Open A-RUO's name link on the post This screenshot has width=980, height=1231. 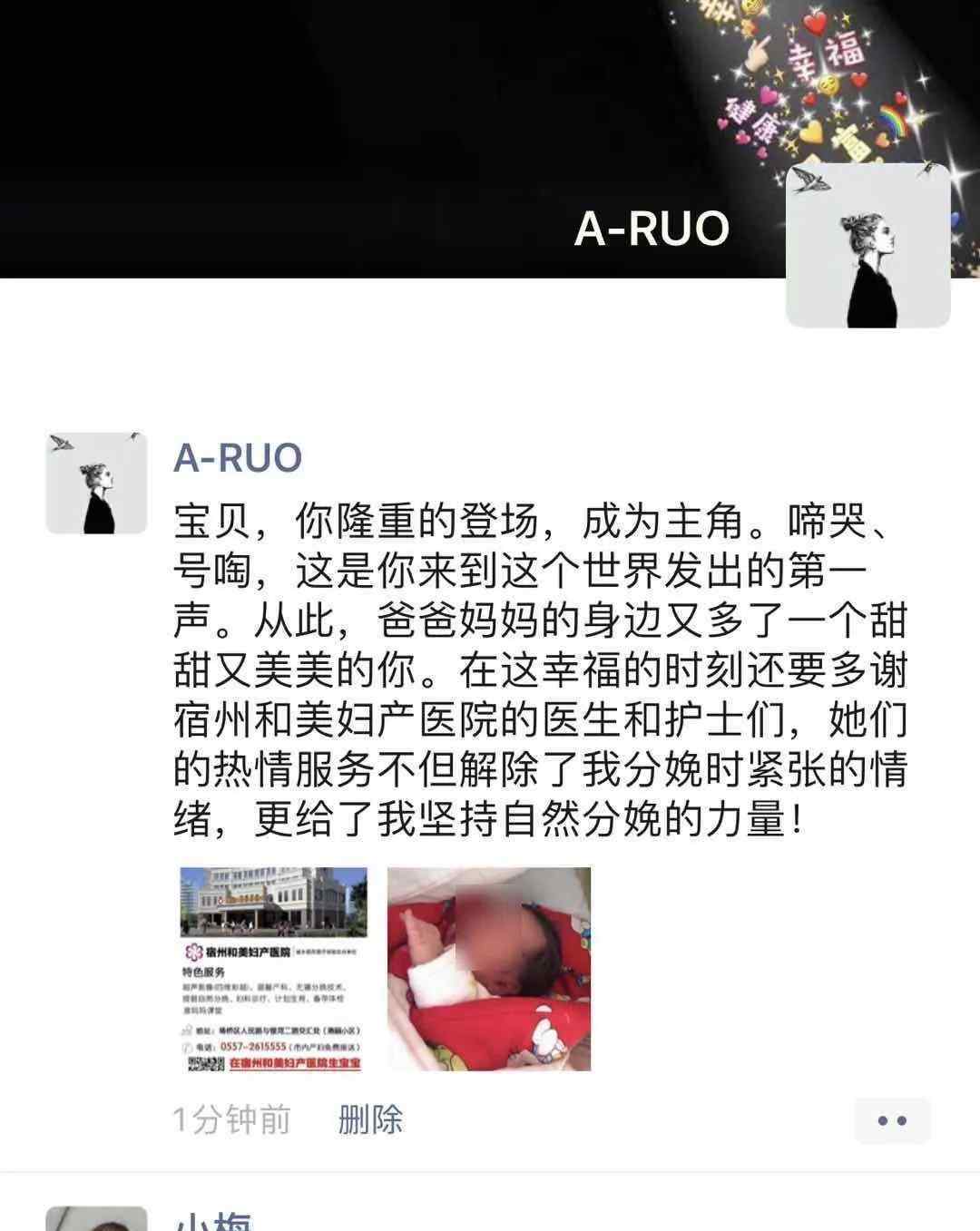(x=238, y=458)
